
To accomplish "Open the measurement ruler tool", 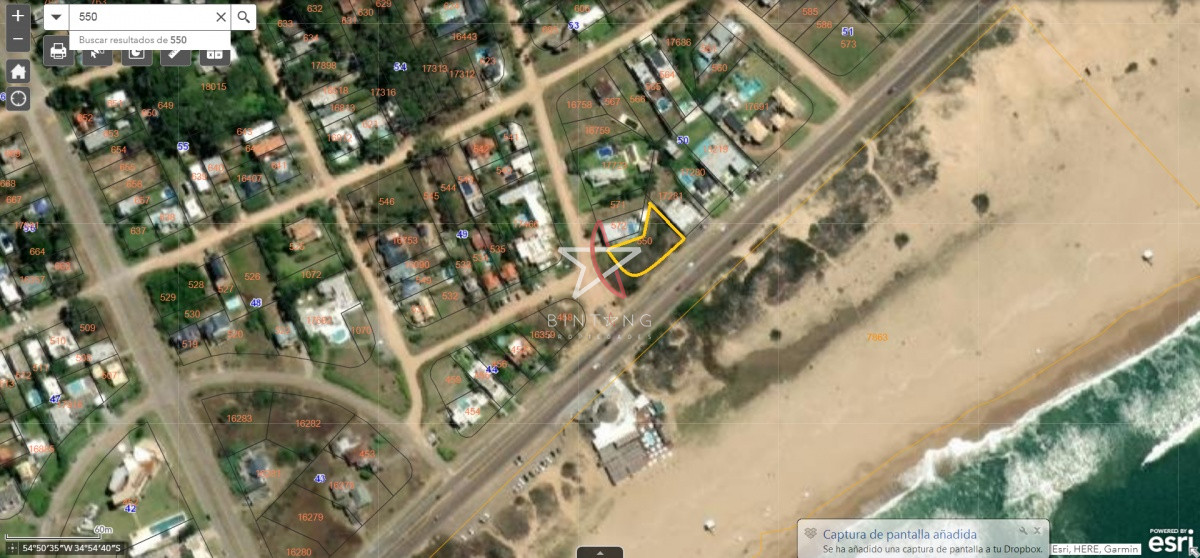I will pyautogui.click(x=175, y=51).
